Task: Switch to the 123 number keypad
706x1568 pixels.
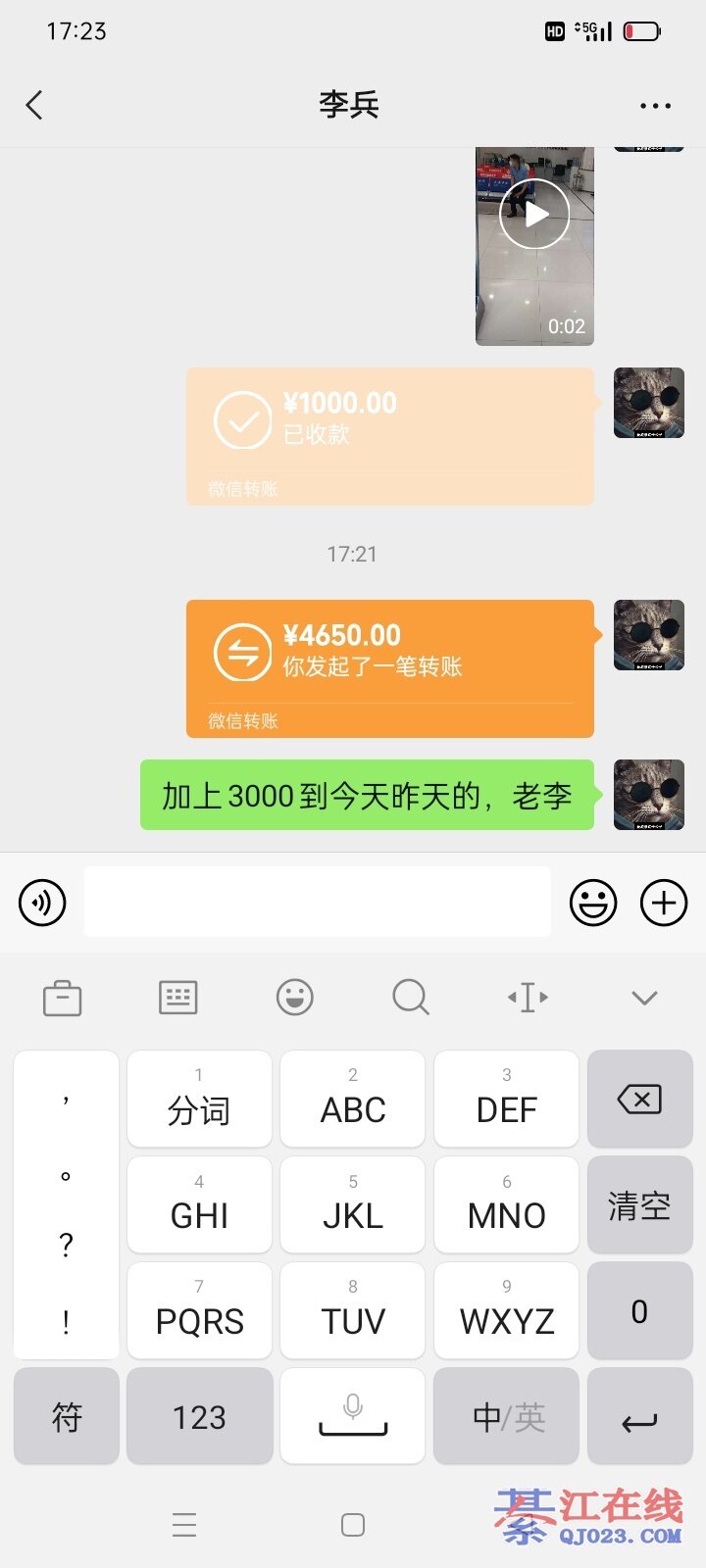Action: (199, 1417)
